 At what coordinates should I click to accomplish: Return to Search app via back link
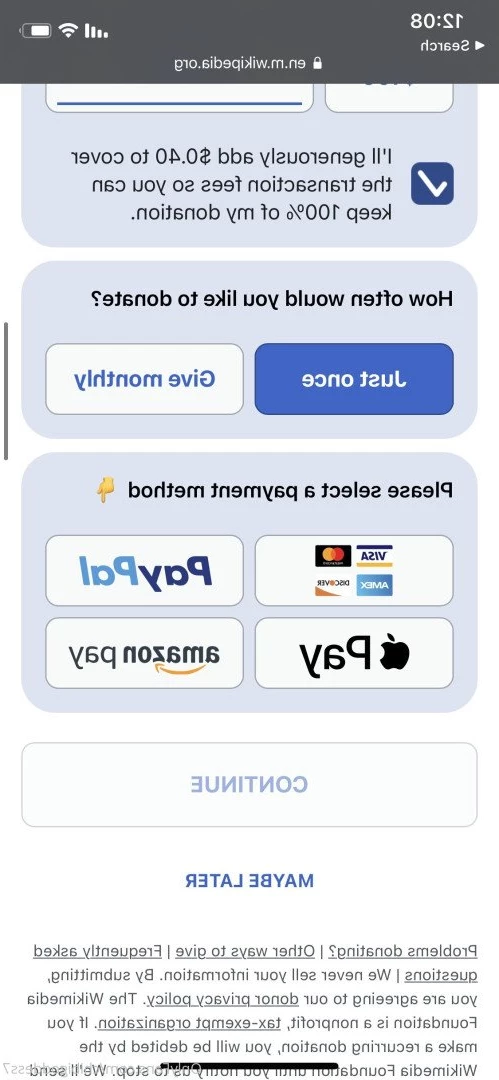(444, 45)
